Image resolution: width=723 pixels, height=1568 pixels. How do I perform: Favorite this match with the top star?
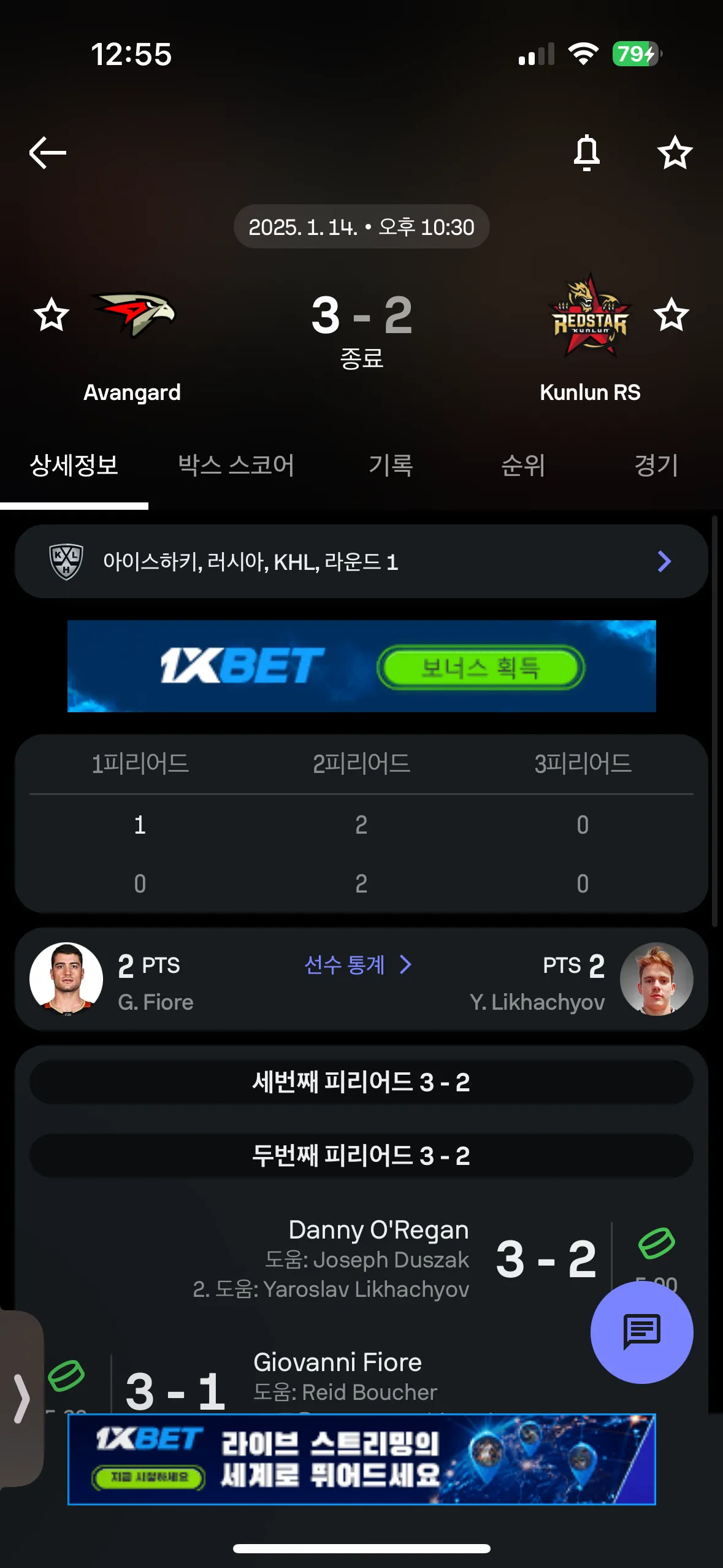point(675,153)
